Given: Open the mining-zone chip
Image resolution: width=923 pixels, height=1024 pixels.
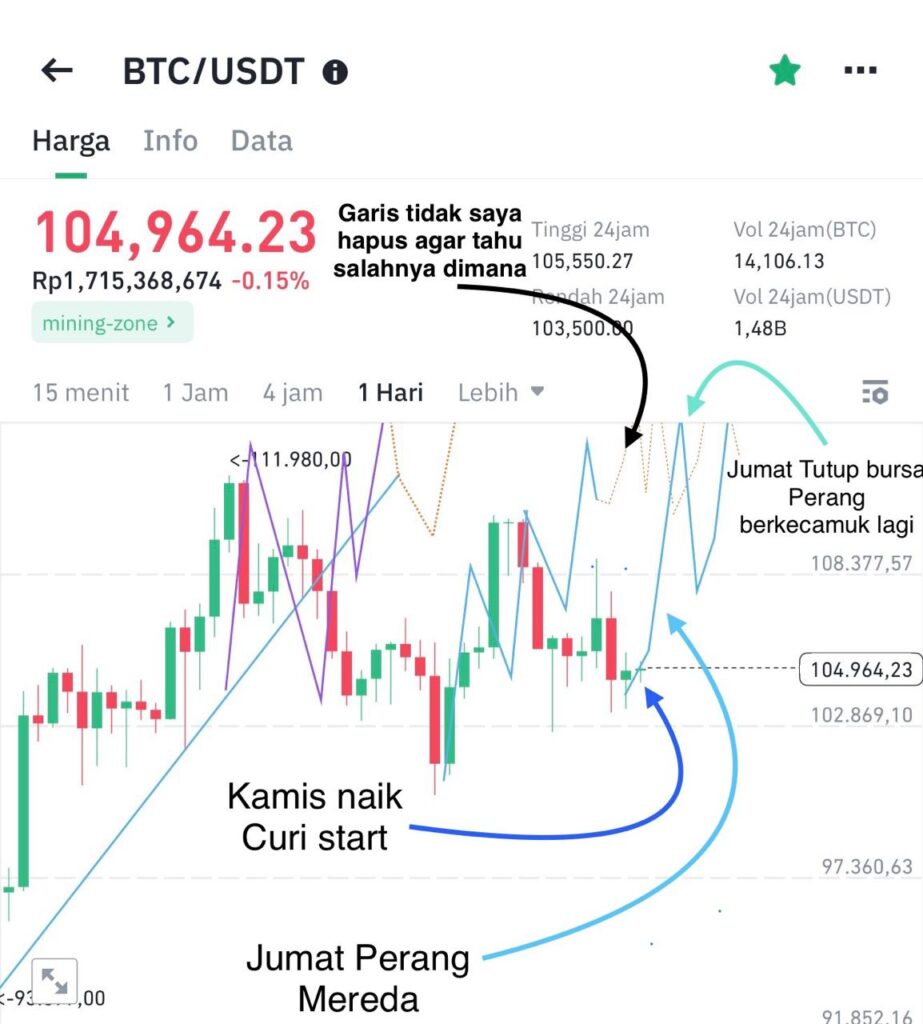Looking at the screenshot, I should point(111,323).
